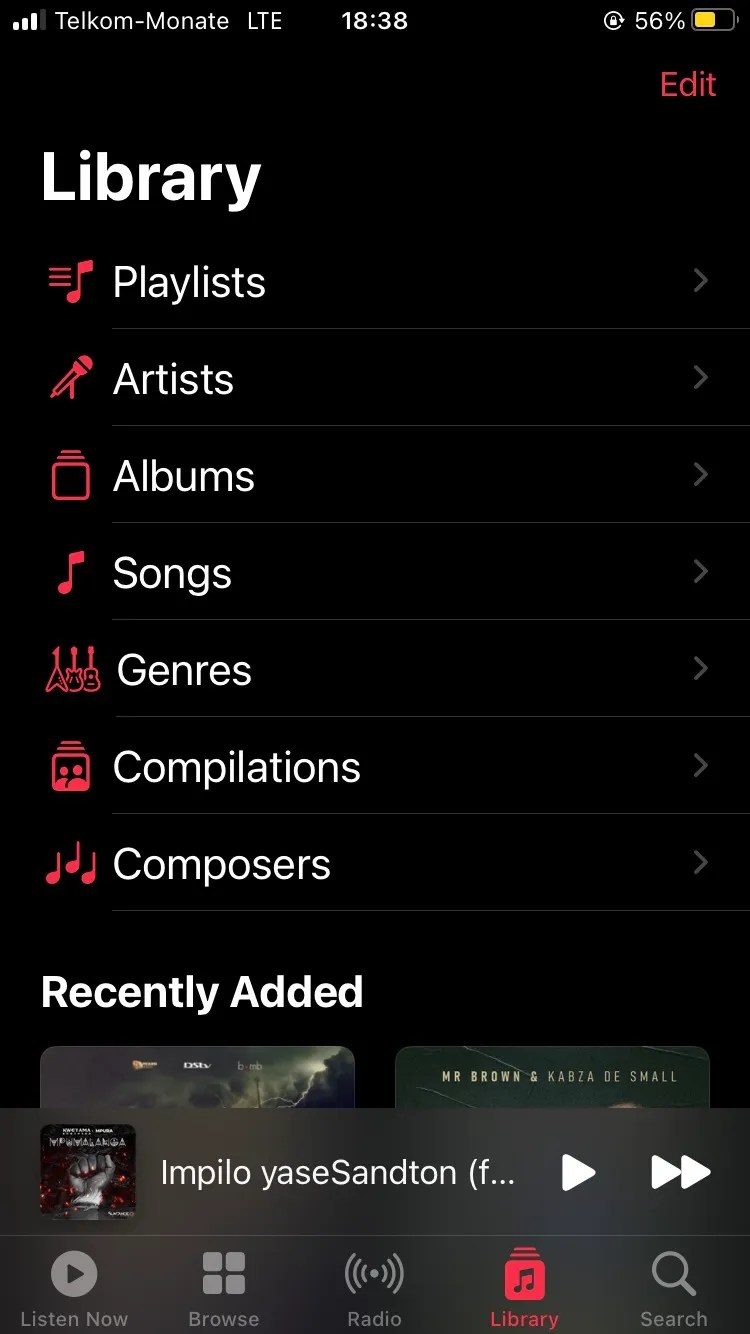750x1334 pixels.
Task: Expand the Playlists row chevron
Action: point(701,281)
